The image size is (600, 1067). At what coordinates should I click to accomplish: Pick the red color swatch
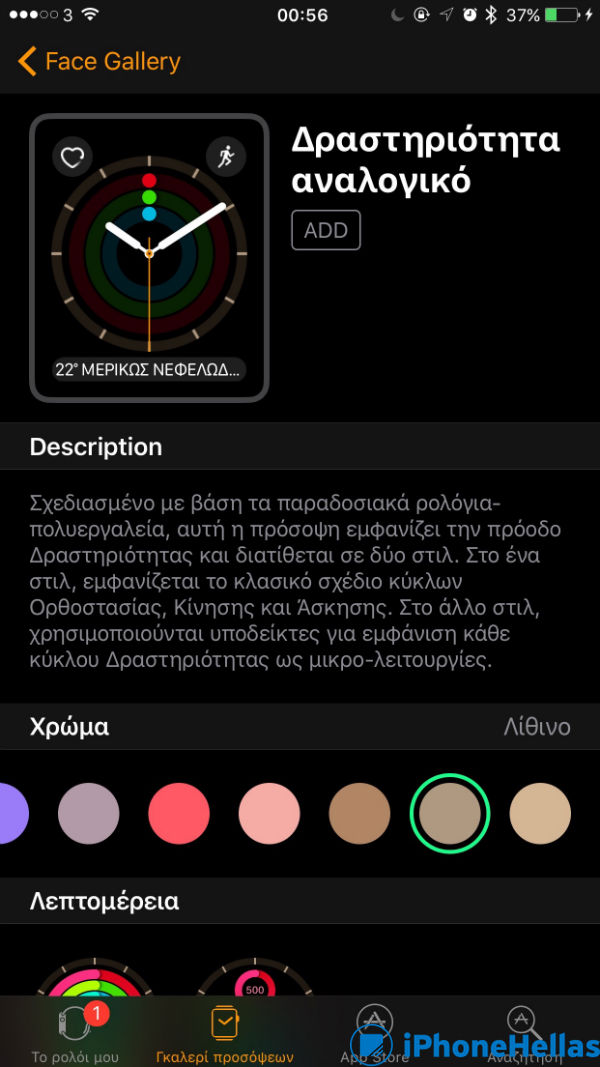pos(179,814)
